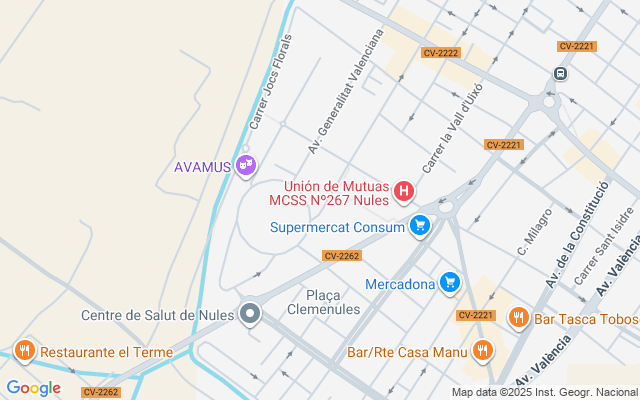
Task: Tap the Bar/Rte Casa Manu restaurant marker
Action: coord(484,351)
